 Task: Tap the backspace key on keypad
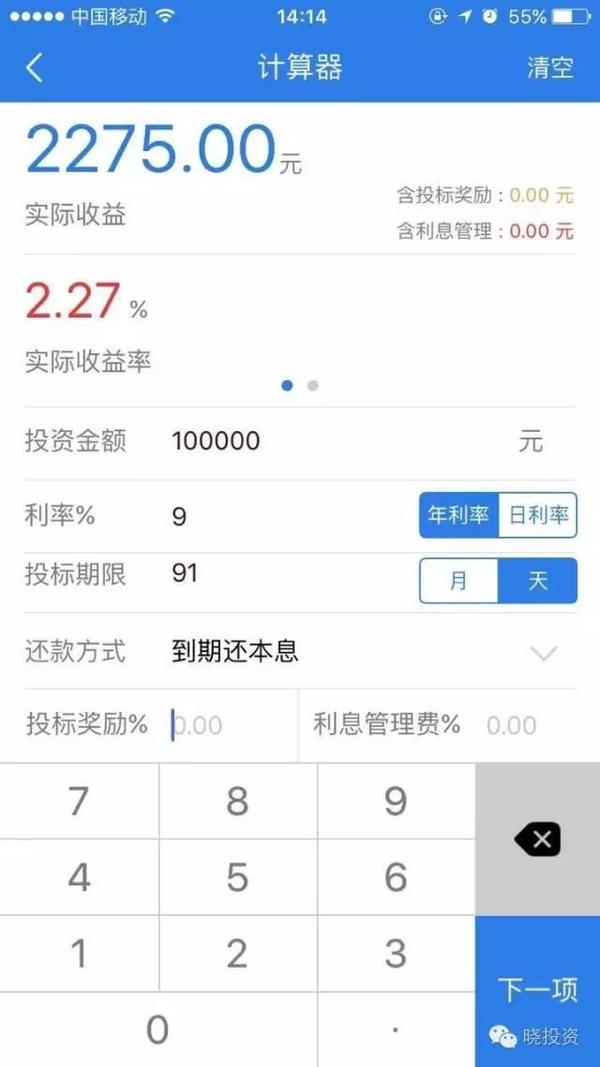coord(538,840)
